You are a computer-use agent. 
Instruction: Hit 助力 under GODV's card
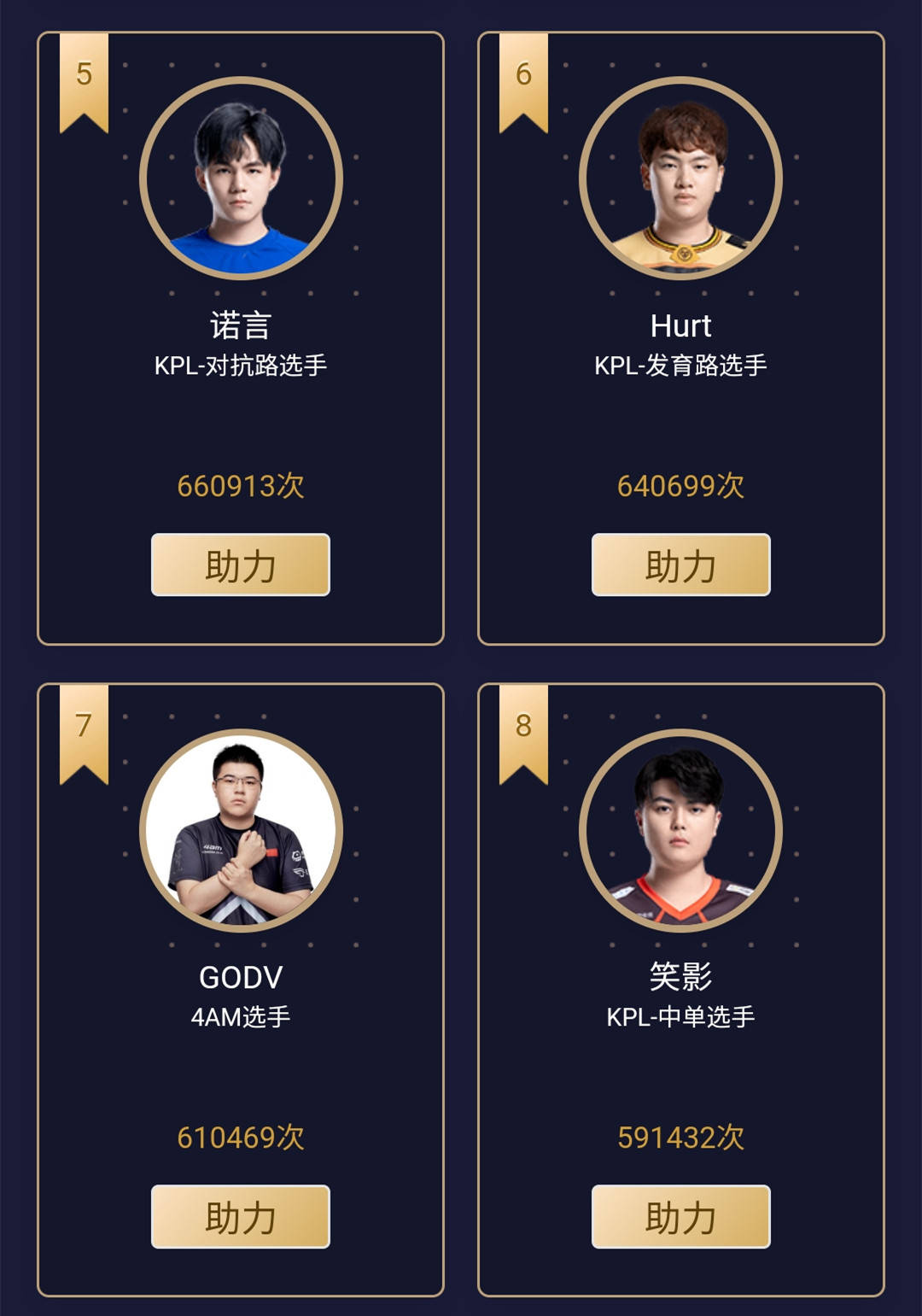[240, 1216]
